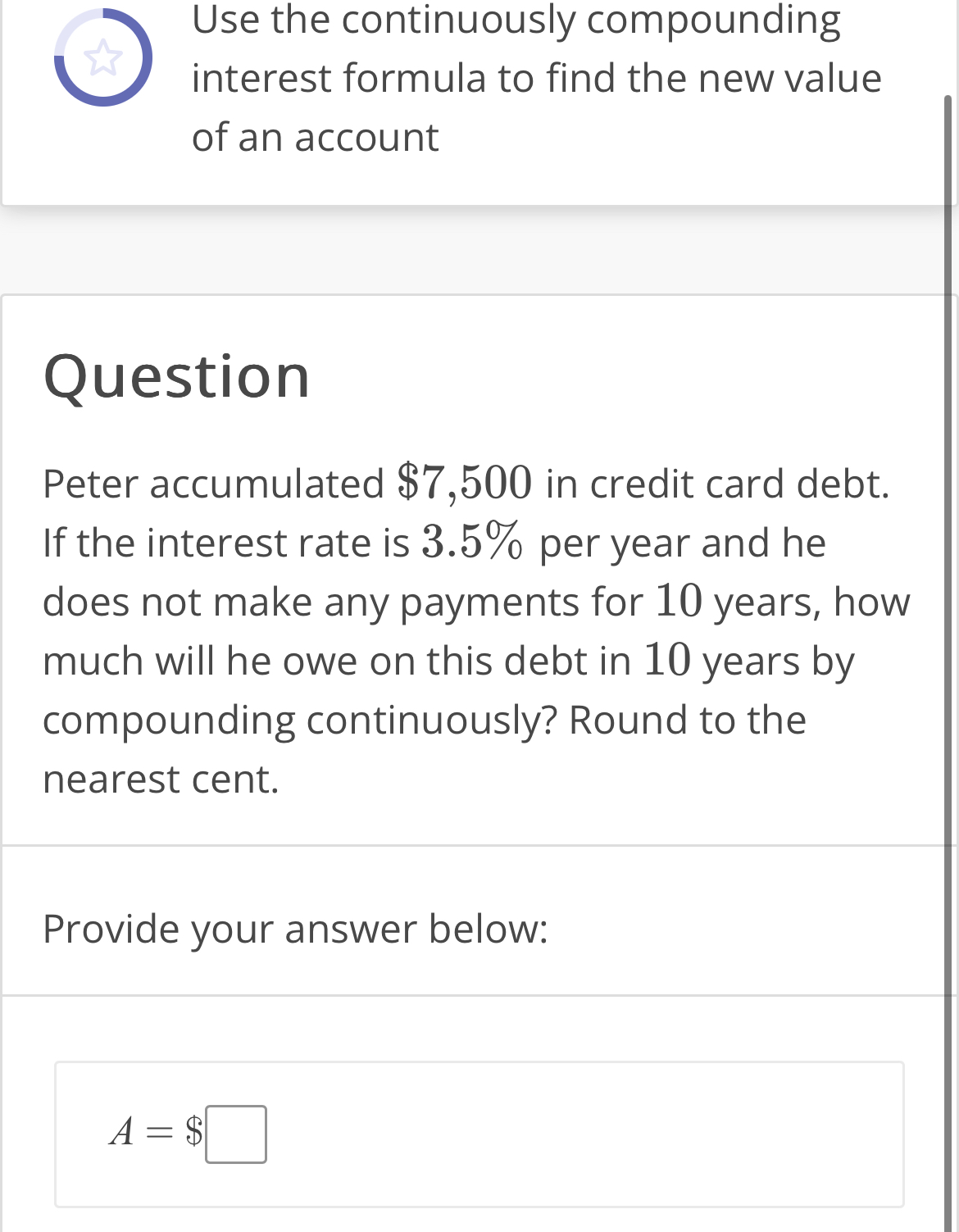Screen dimensions: 959x1232
Task: Select the 'Question' heading
Action: tap(177, 375)
